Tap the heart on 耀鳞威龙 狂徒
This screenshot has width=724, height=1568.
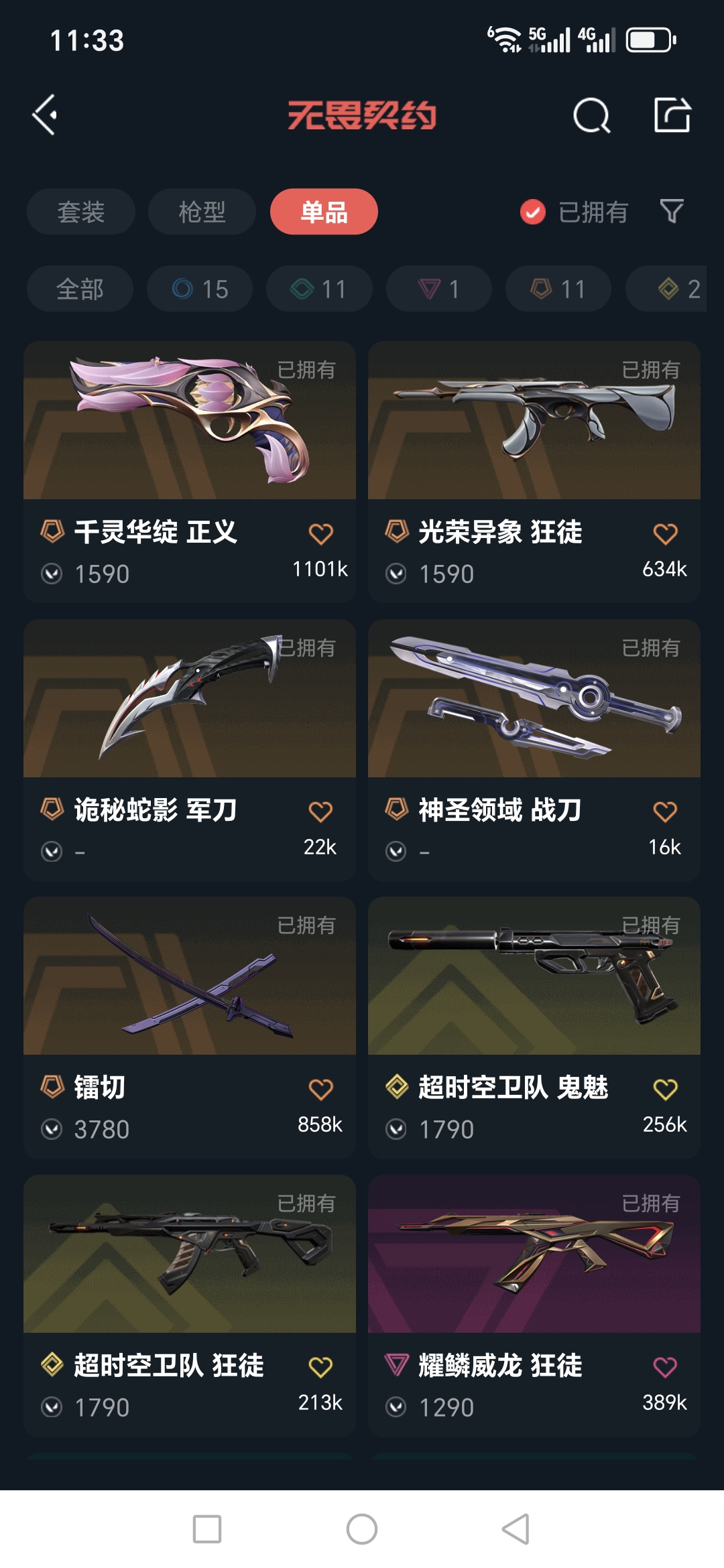pyautogui.click(x=665, y=1367)
